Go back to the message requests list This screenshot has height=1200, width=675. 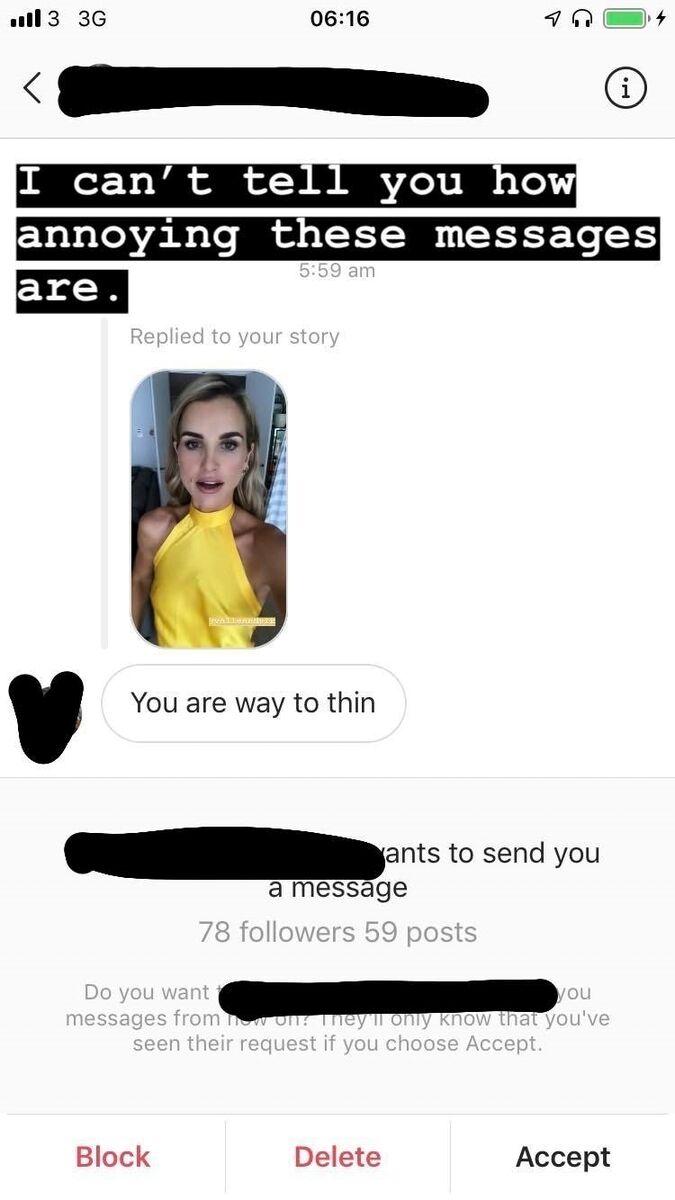click(x=32, y=89)
